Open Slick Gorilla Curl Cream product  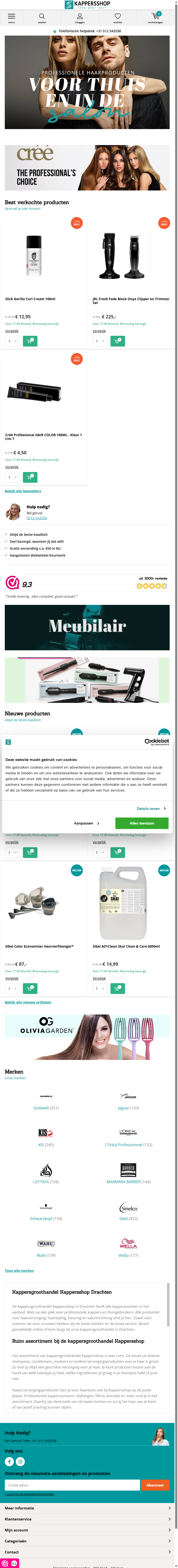[x=30, y=299]
